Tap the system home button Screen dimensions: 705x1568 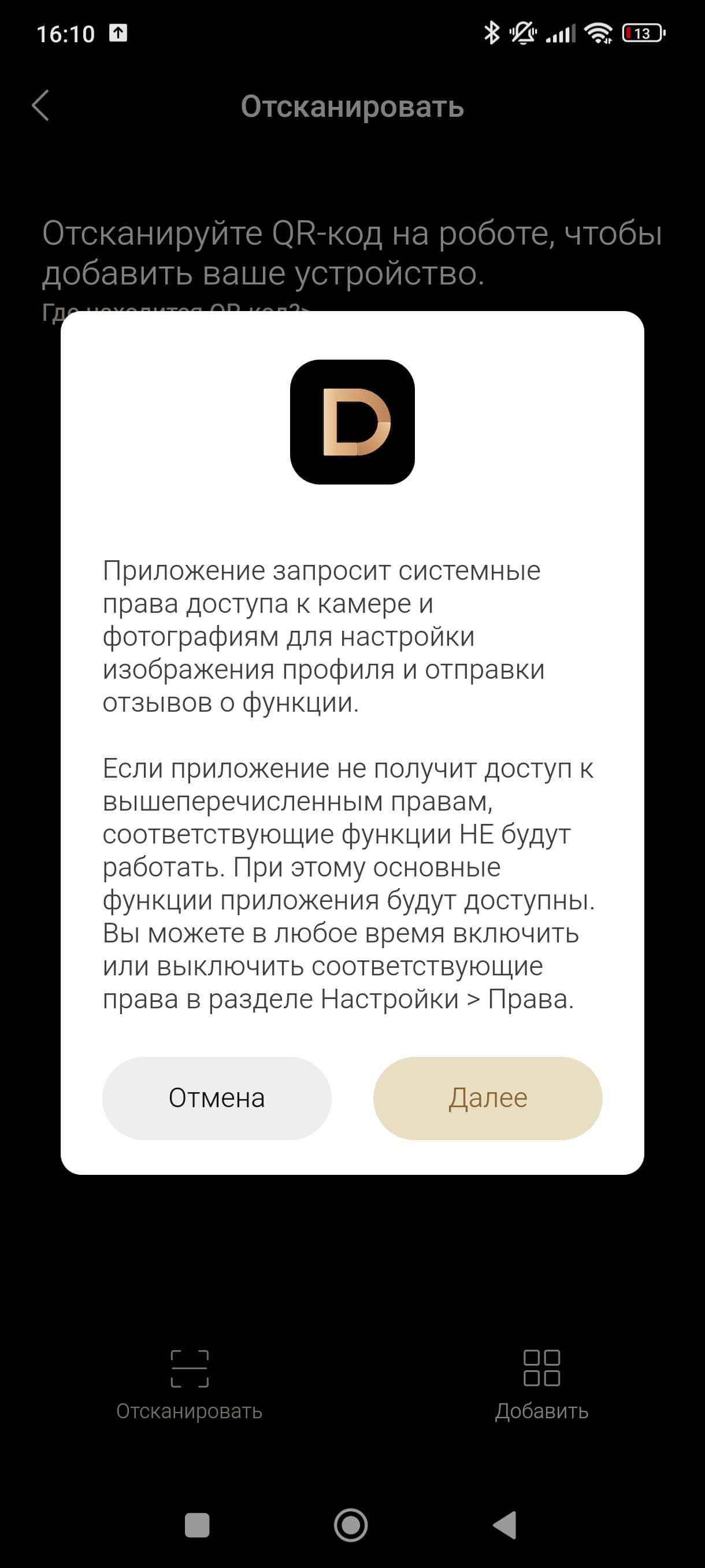click(x=351, y=1525)
